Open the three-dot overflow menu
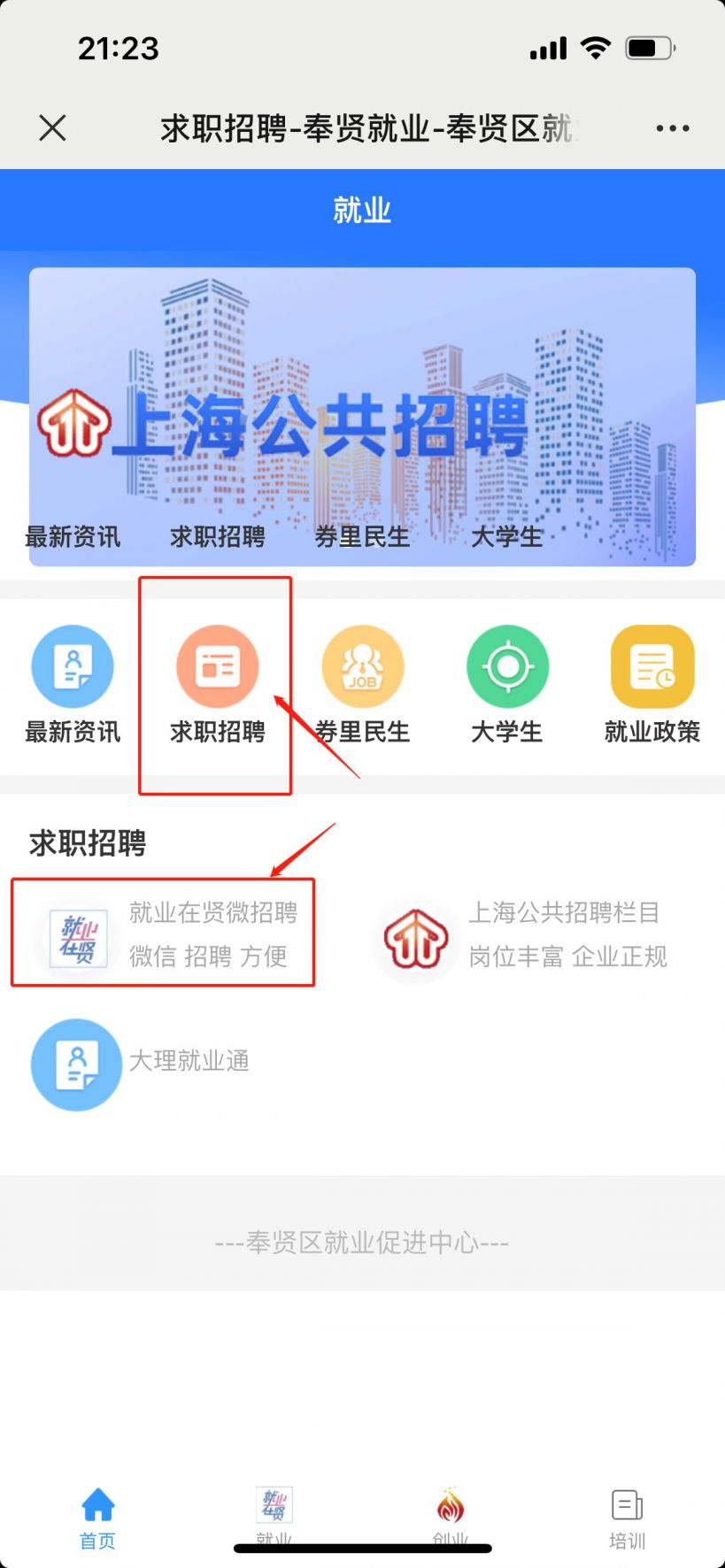This screenshot has height=1568, width=725. coord(672,128)
